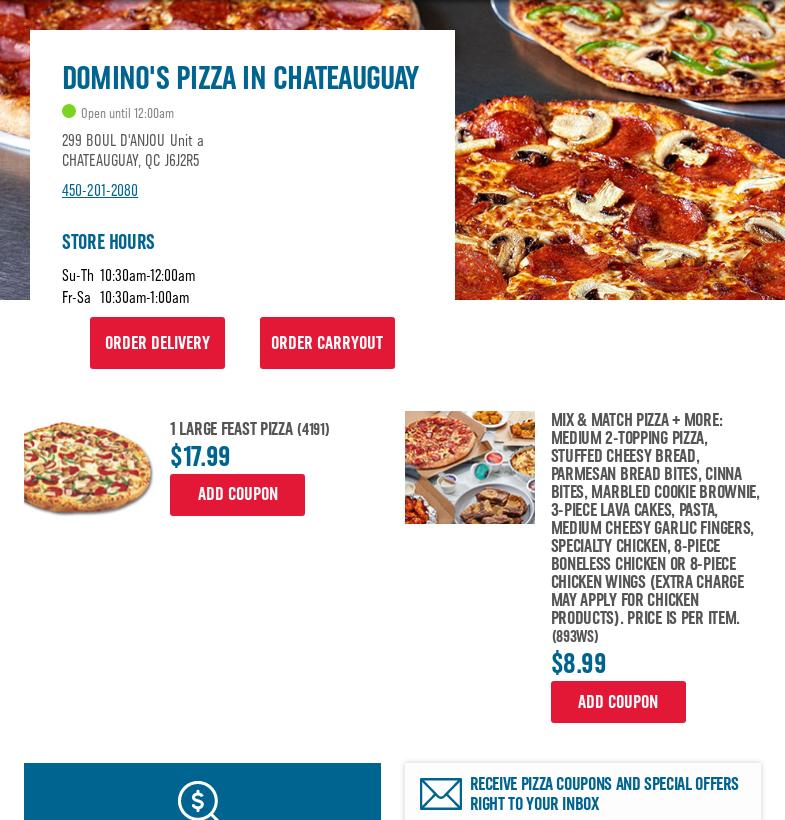Start an Order Delivery
This screenshot has width=785, height=820.
tap(157, 343)
